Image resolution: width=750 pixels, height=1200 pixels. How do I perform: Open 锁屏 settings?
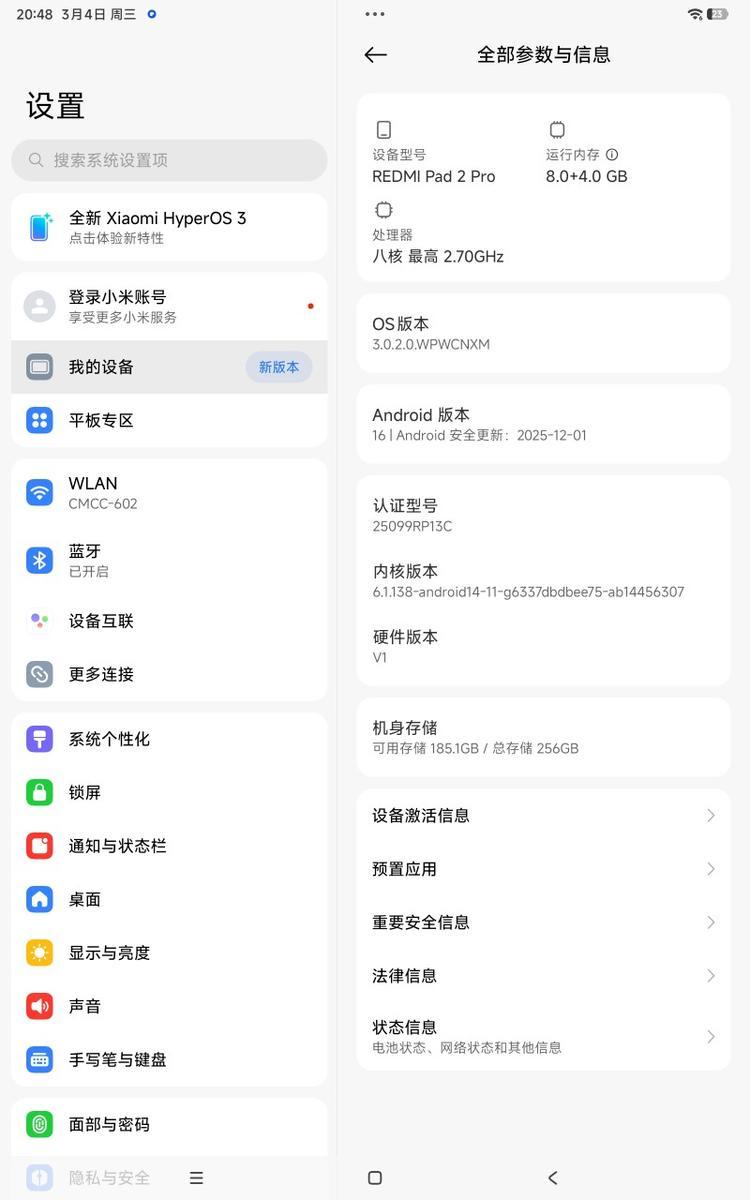[x=169, y=792]
